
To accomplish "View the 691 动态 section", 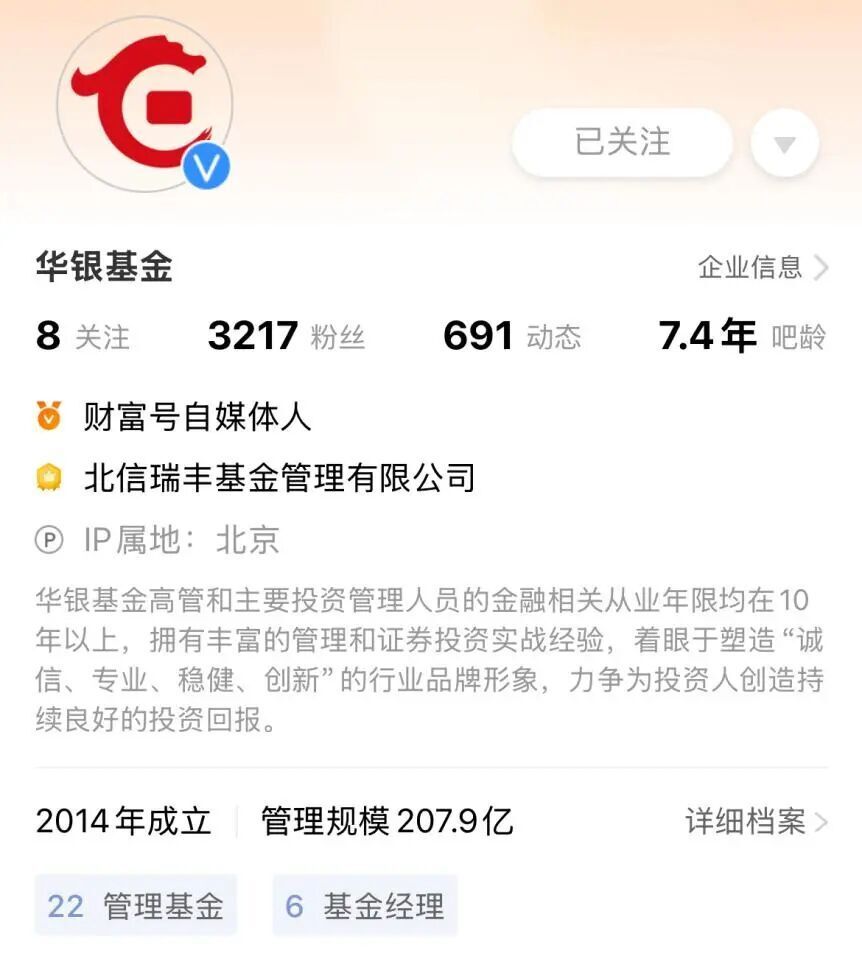I will click(x=513, y=337).
